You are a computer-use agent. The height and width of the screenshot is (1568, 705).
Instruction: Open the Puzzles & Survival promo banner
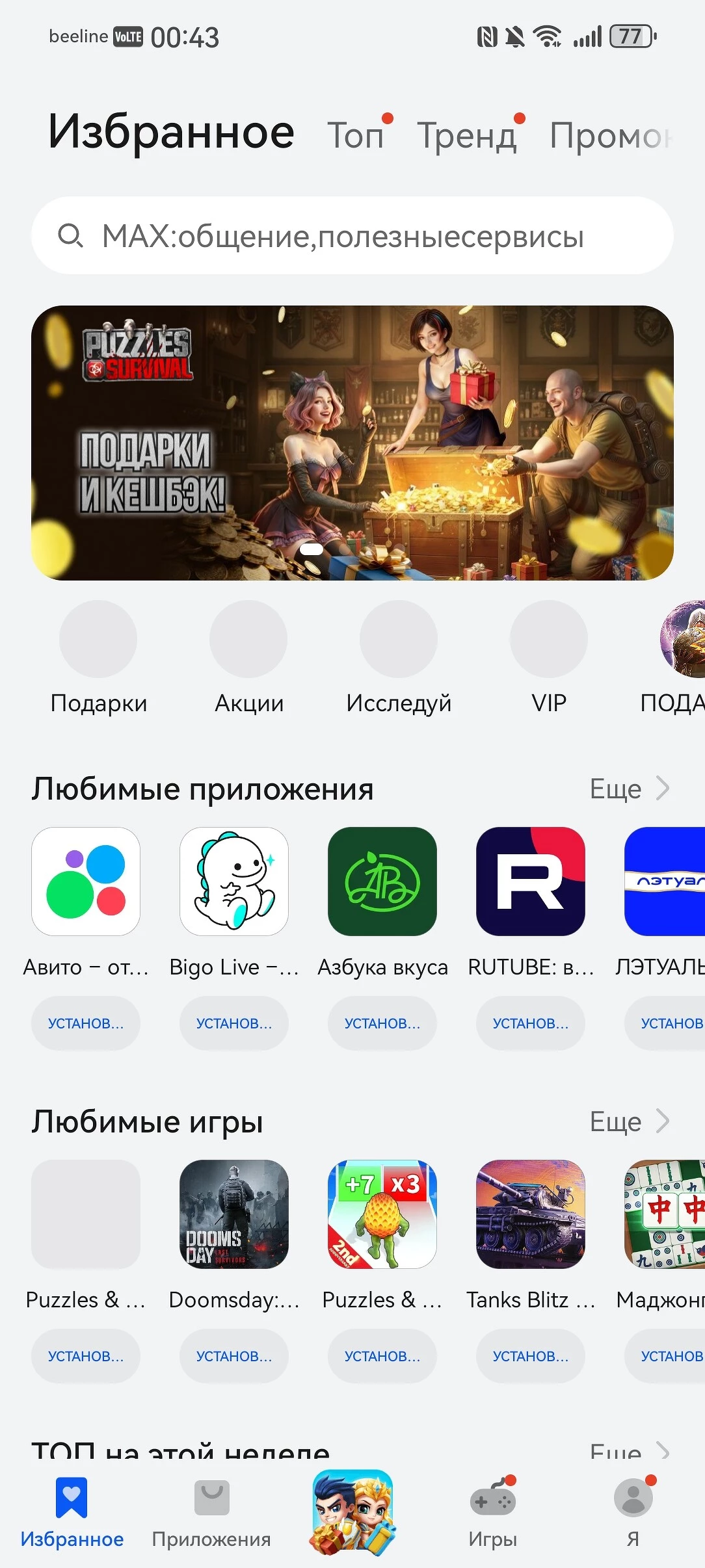click(x=352, y=442)
